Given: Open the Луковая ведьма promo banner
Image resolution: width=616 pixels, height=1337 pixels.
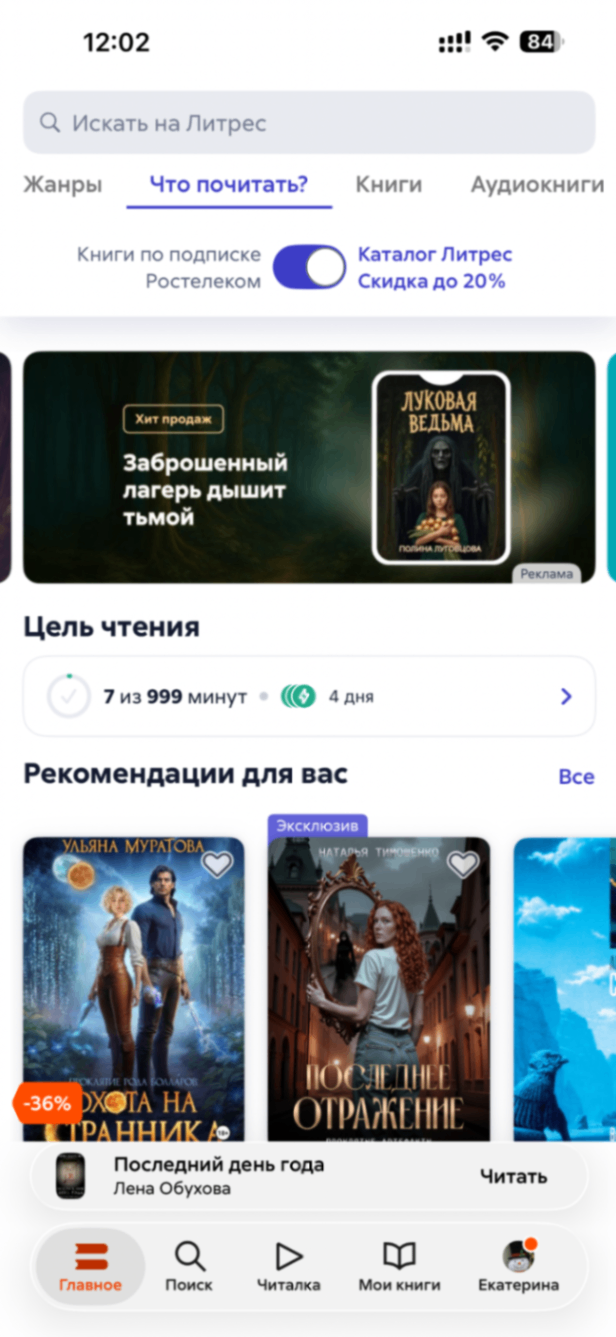Looking at the screenshot, I should (x=308, y=466).
